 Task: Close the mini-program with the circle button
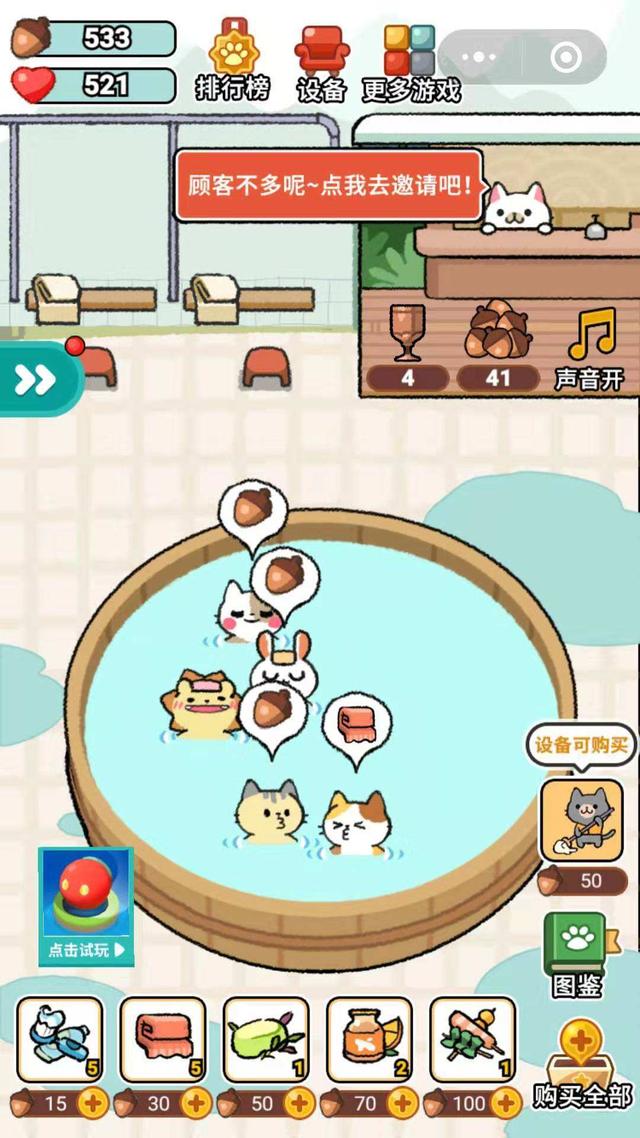[566, 56]
